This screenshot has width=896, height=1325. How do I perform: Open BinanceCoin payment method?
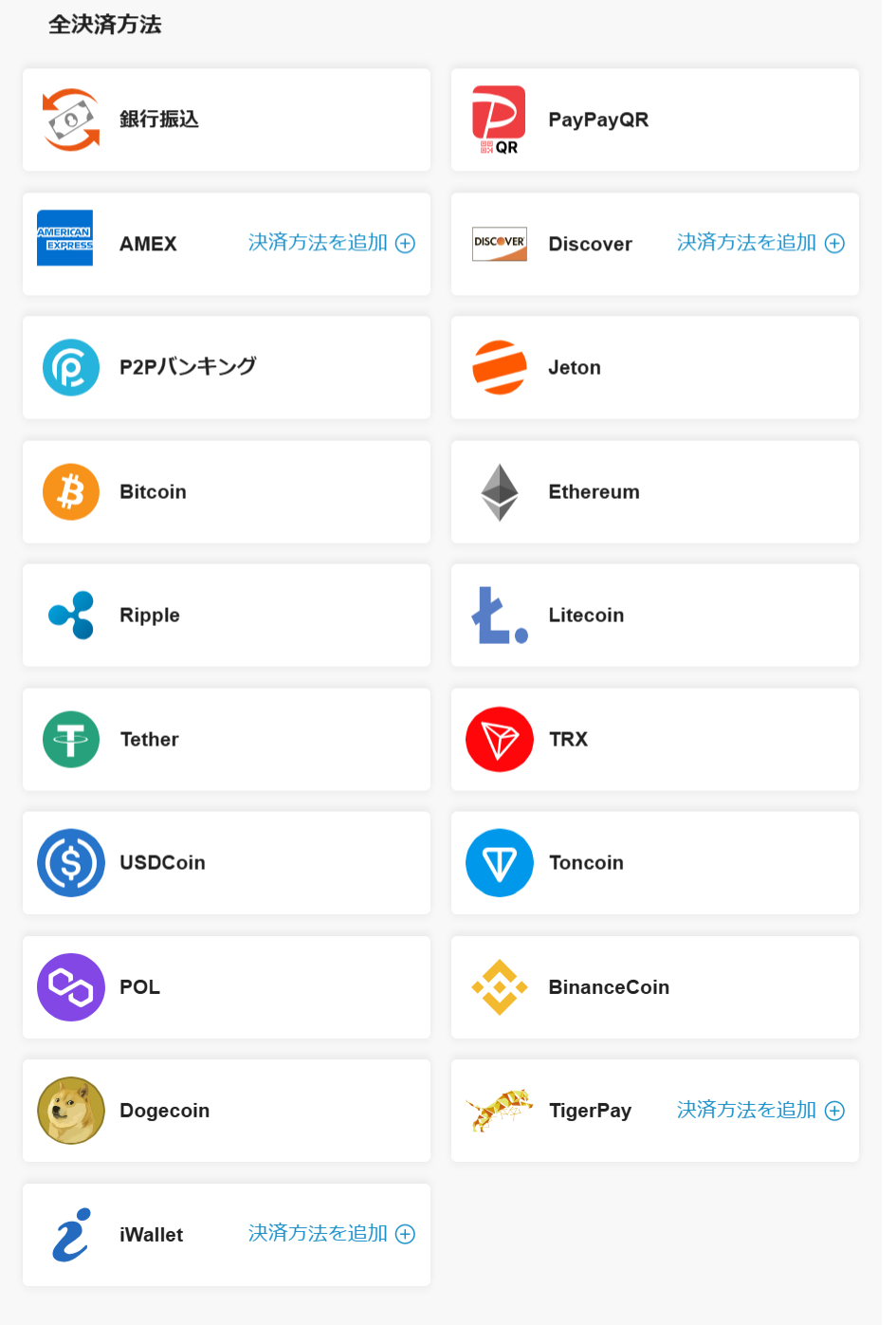click(x=654, y=986)
